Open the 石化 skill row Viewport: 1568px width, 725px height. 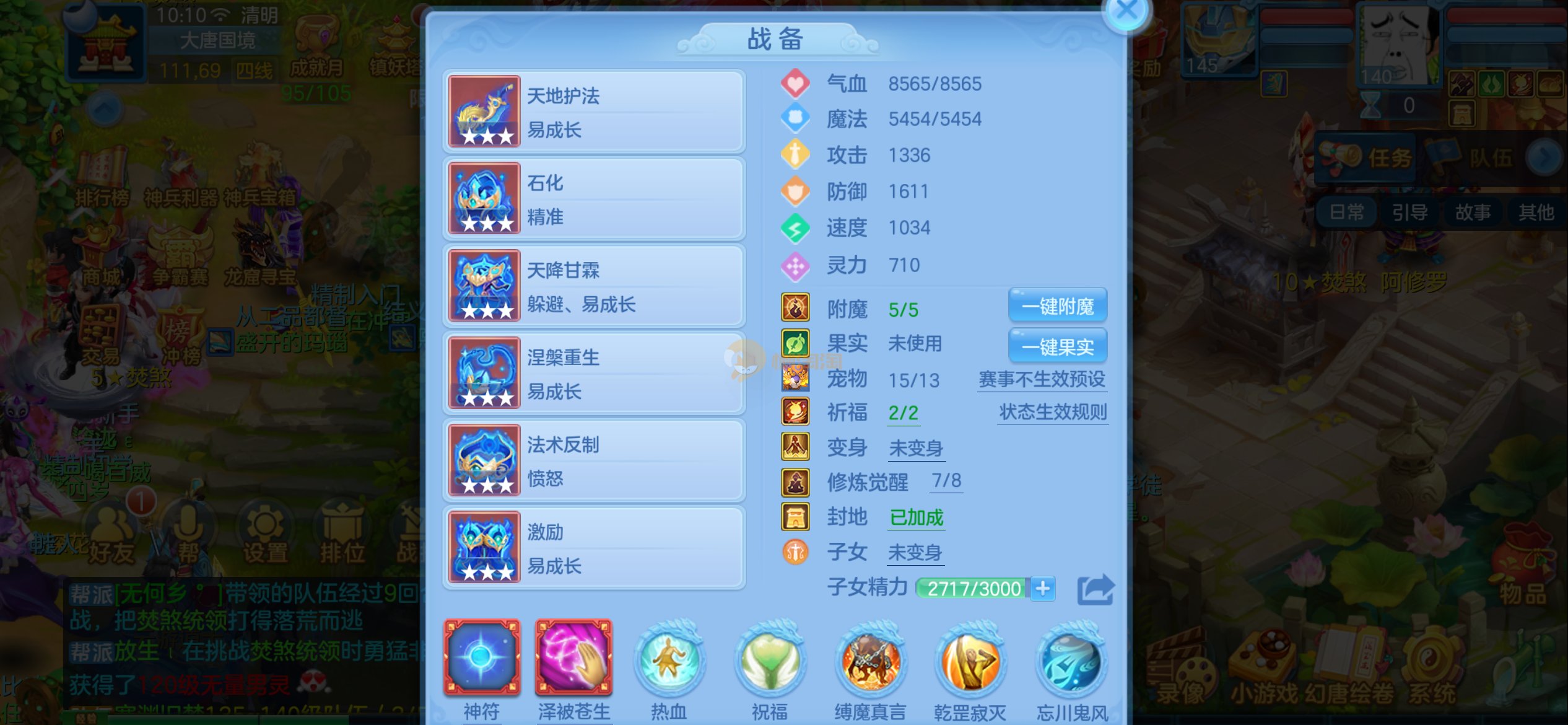point(593,199)
